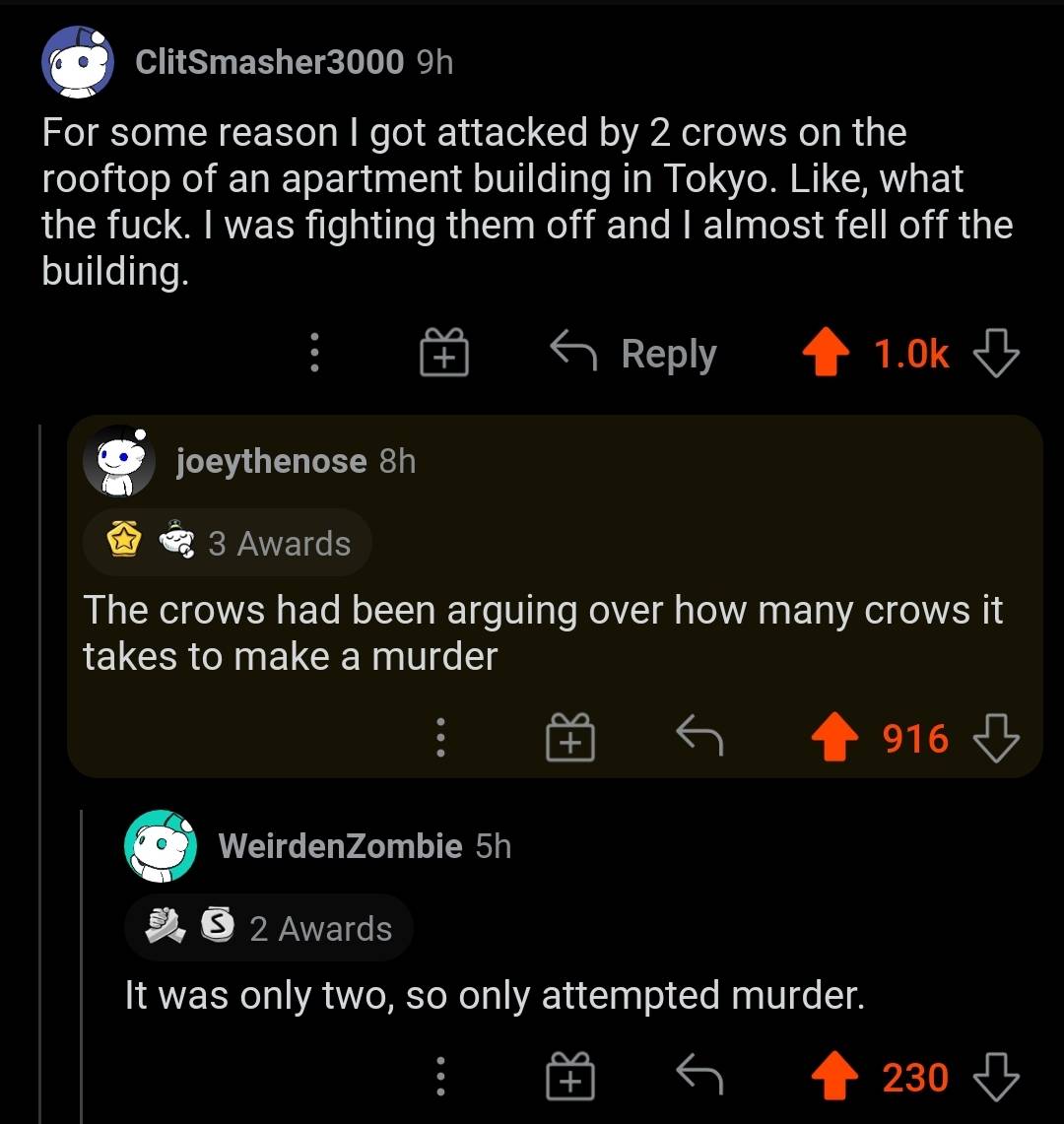The height and width of the screenshot is (1124, 1064).
Task: Gift an award on joeythenose's comment
Action: pos(569,736)
